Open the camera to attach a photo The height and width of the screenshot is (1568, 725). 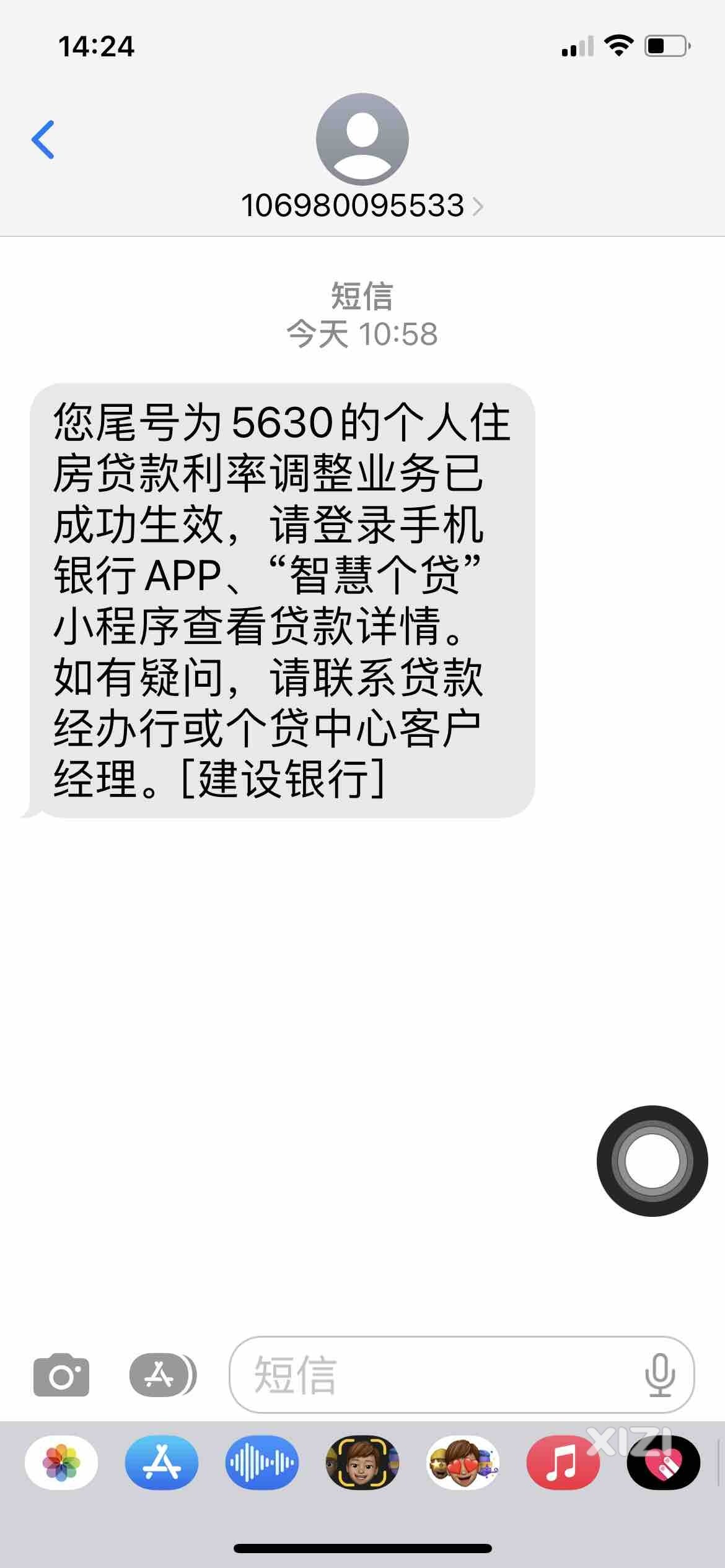pos(61,1375)
